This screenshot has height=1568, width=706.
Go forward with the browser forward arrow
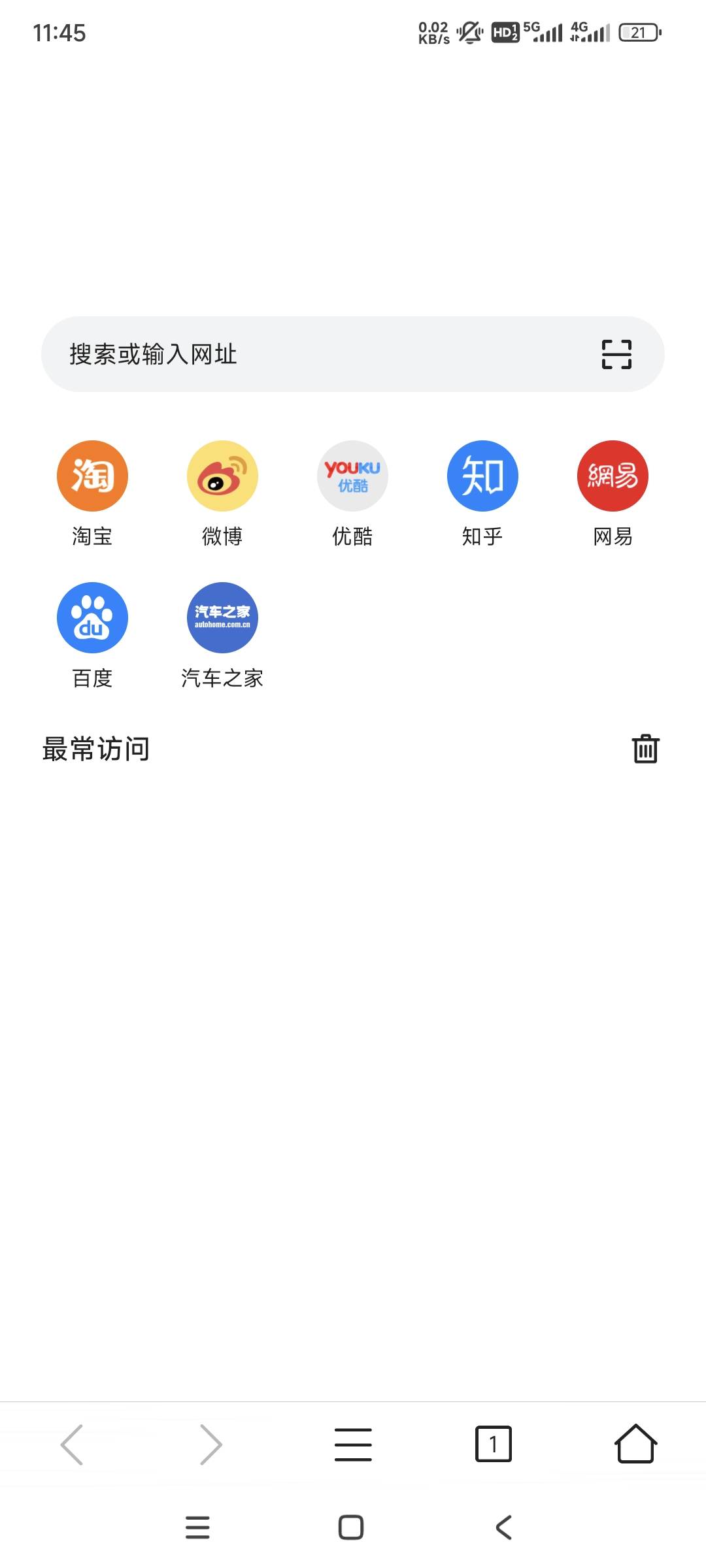click(x=211, y=1445)
